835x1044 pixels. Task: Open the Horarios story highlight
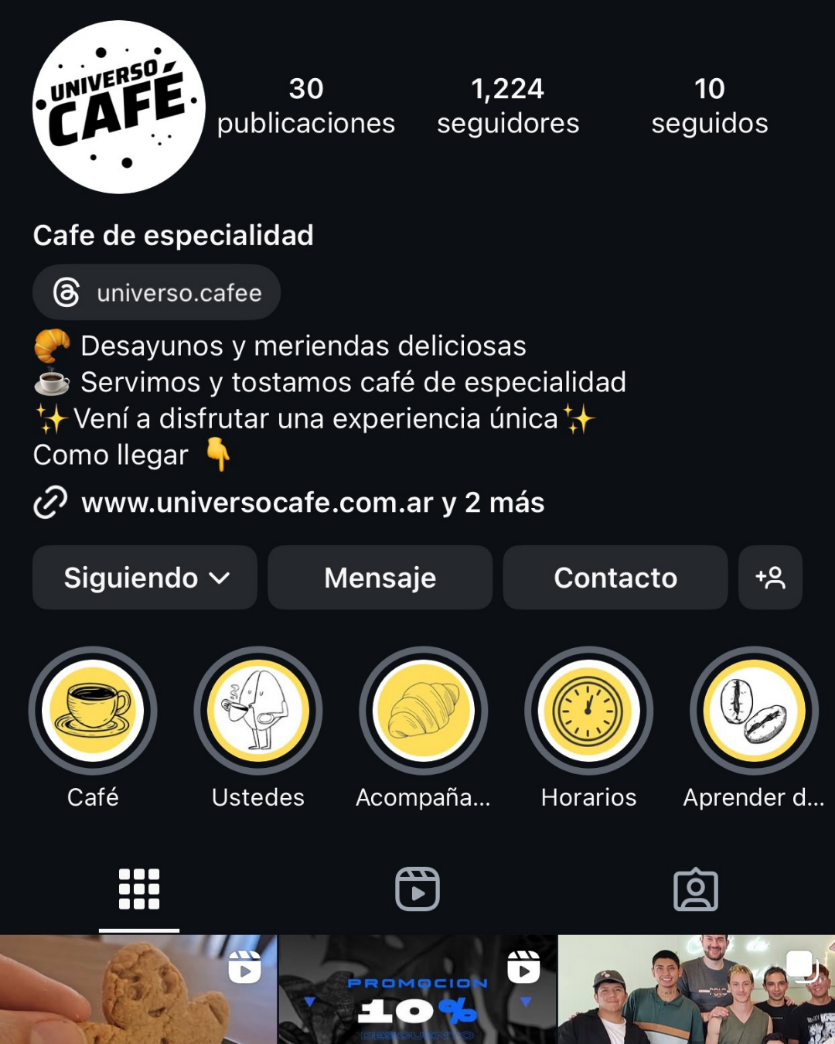point(589,711)
